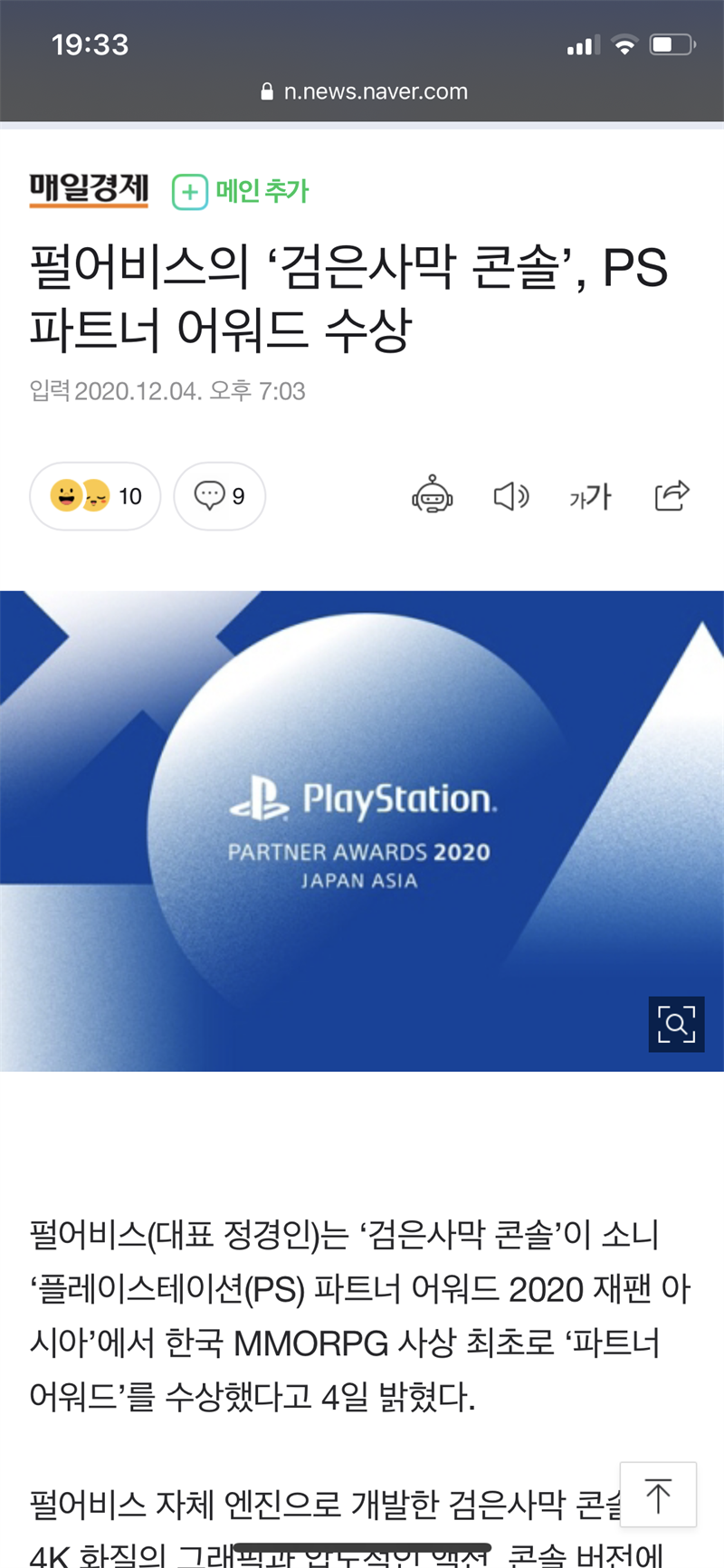Open the 매일경제 publisher page
724x1568 pixels.
click(x=89, y=189)
